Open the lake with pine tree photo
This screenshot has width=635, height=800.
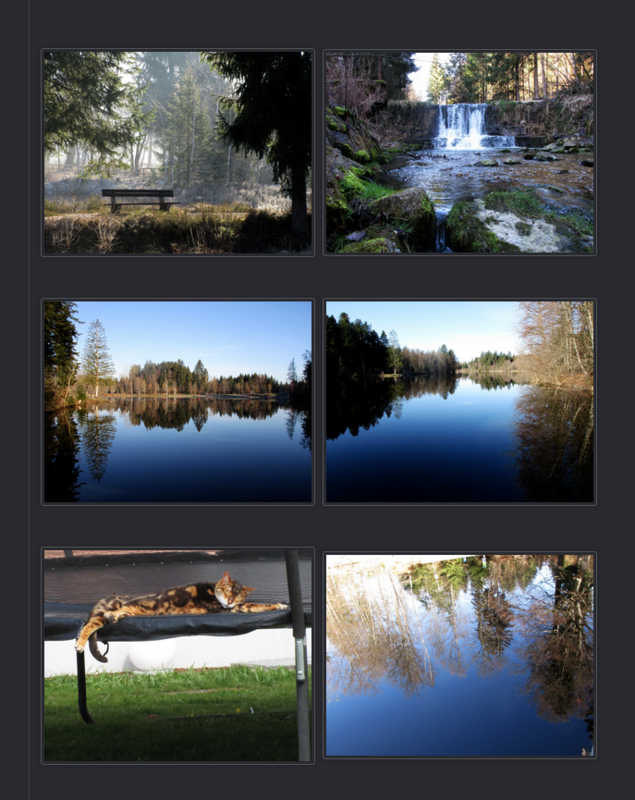[178, 401]
